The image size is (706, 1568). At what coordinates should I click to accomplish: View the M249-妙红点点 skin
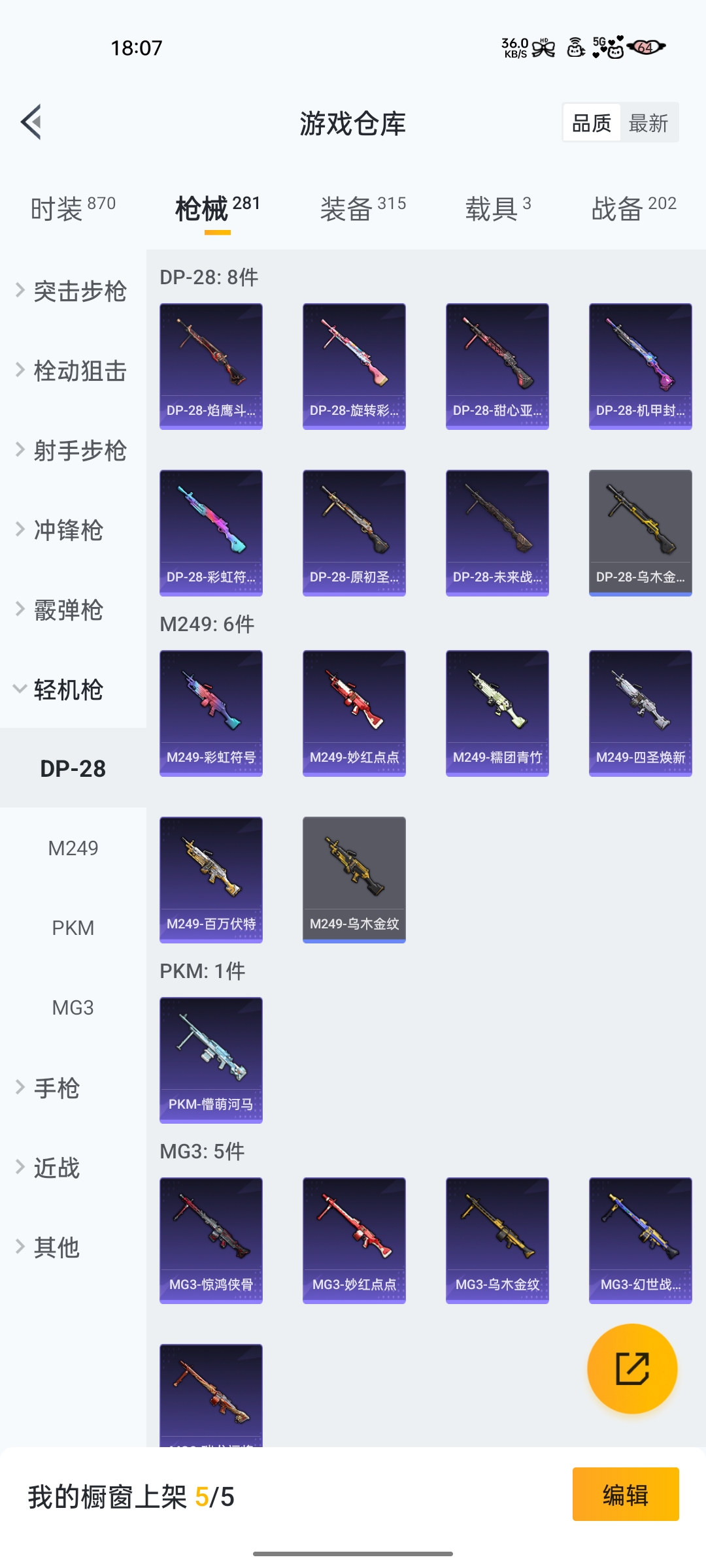pos(354,713)
